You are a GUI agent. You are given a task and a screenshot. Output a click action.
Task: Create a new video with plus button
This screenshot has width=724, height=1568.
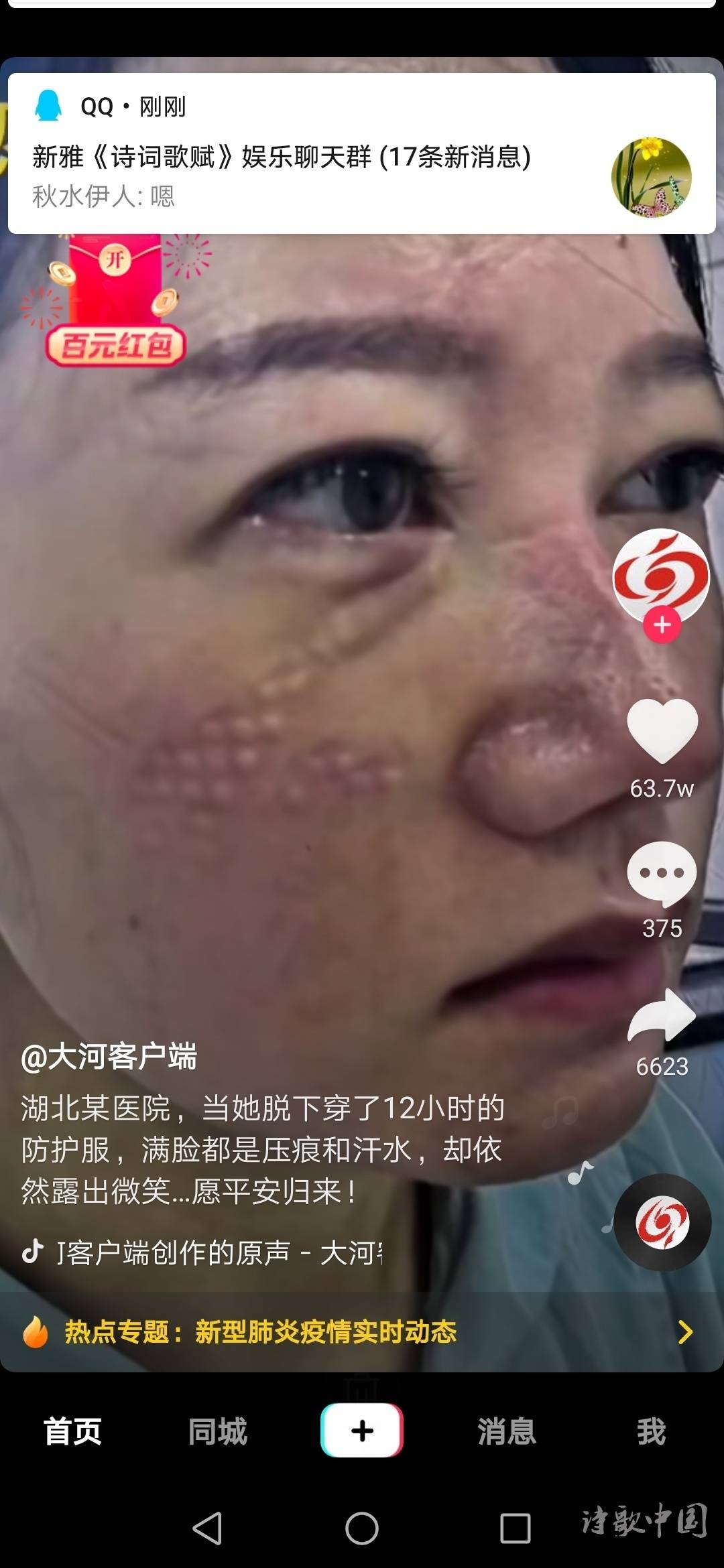(x=362, y=1431)
